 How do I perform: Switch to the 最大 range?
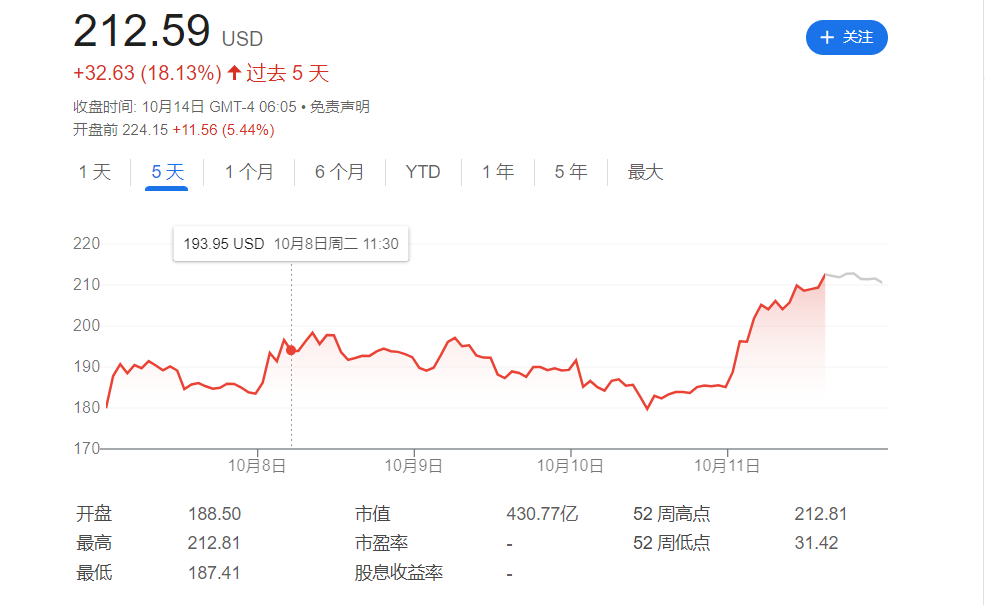[645, 172]
